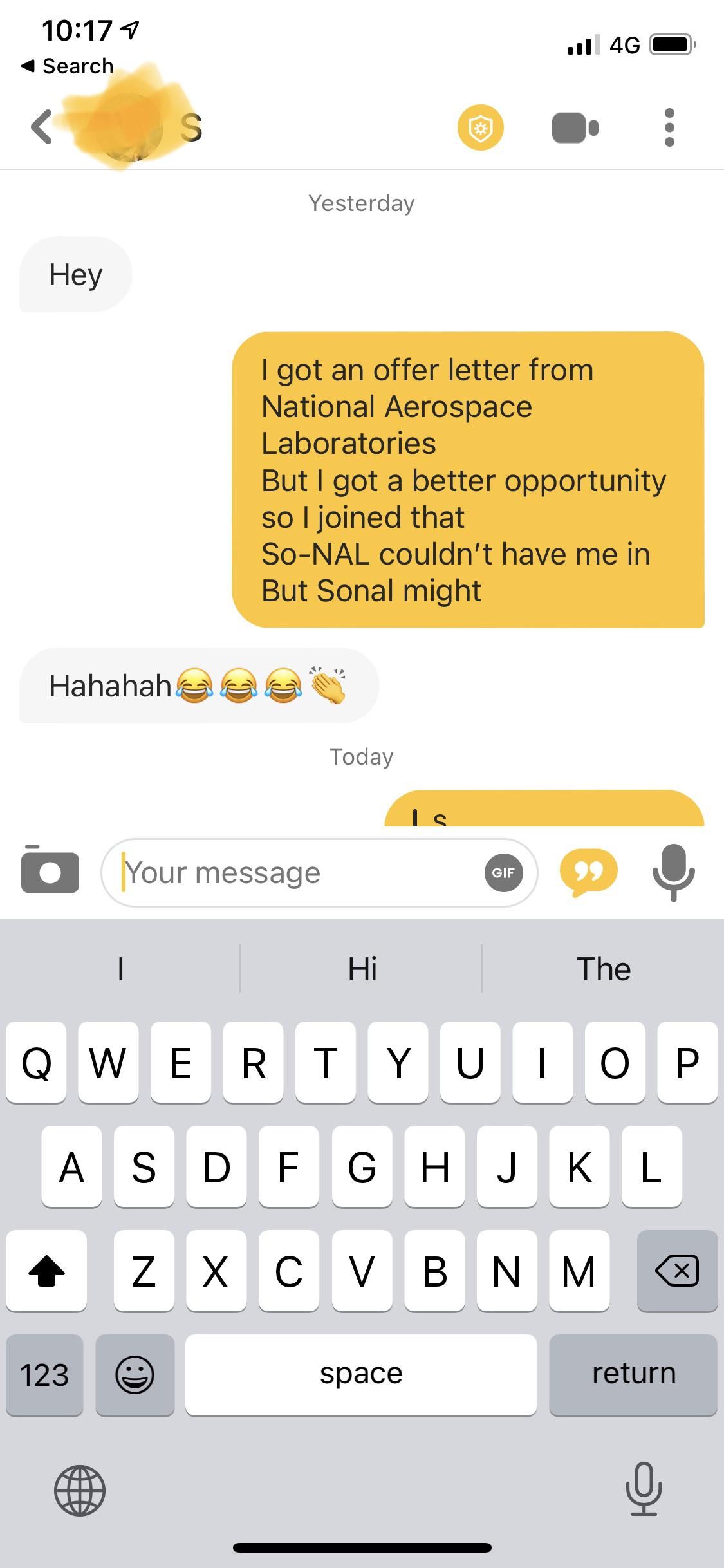Tap the return key on keyboard
The width and height of the screenshot is (724, 1568).
633,1374
